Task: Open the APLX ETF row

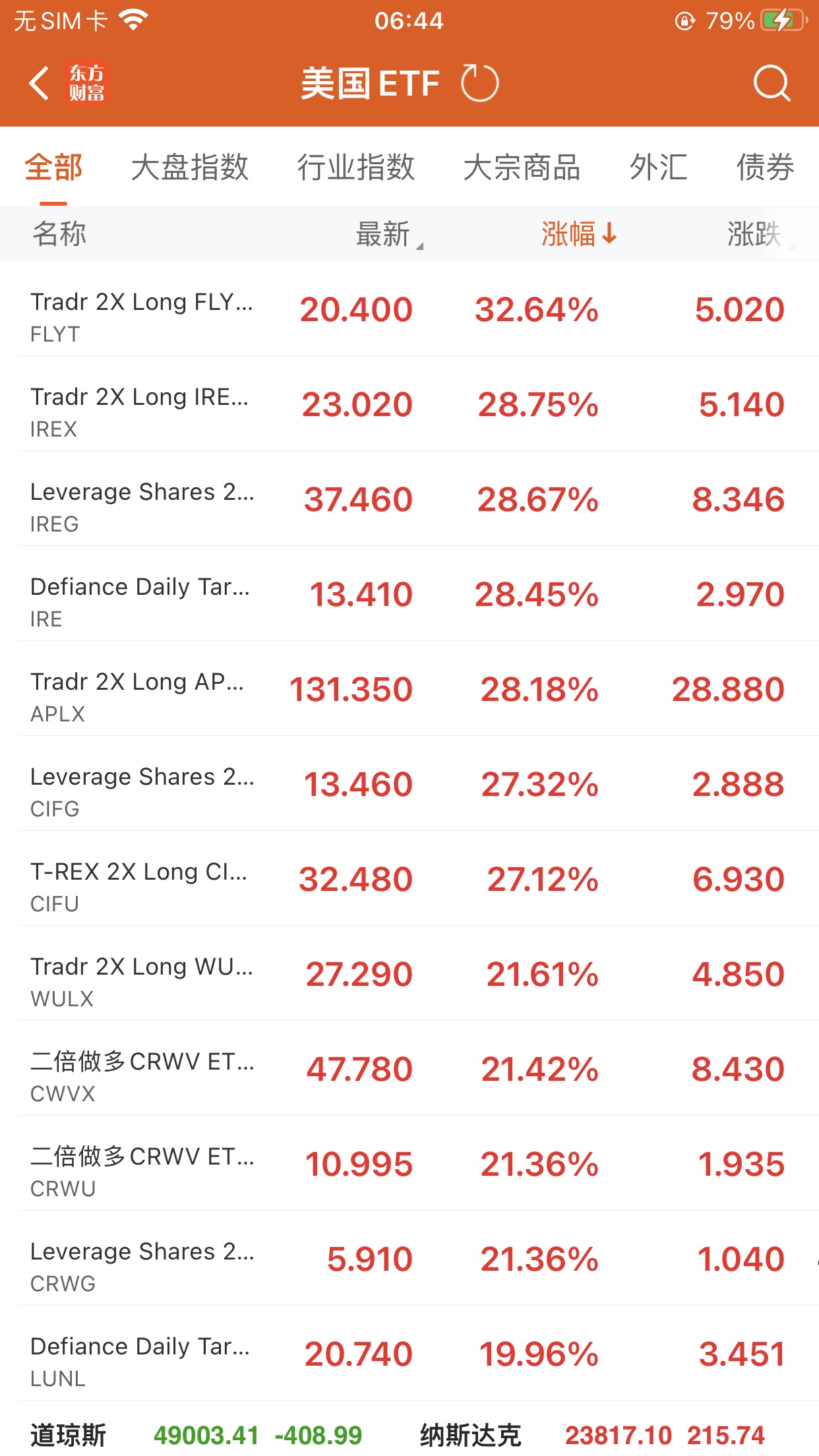Action: (x=409, y=689)
